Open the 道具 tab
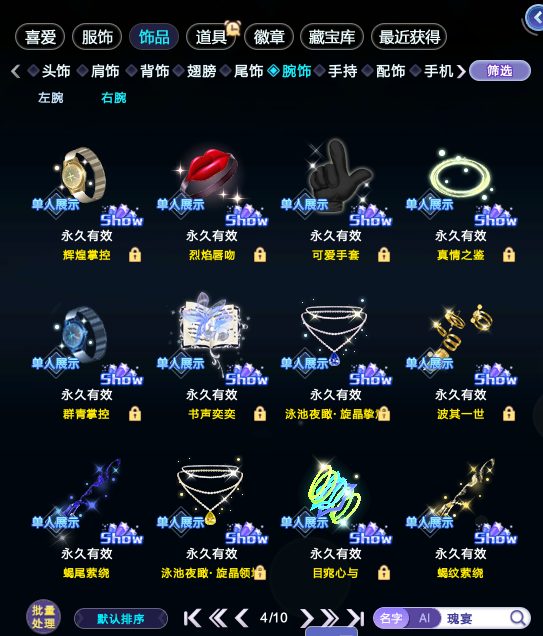Image resolution: width=543 pixels, height=636 pixels. pos(211,37)
